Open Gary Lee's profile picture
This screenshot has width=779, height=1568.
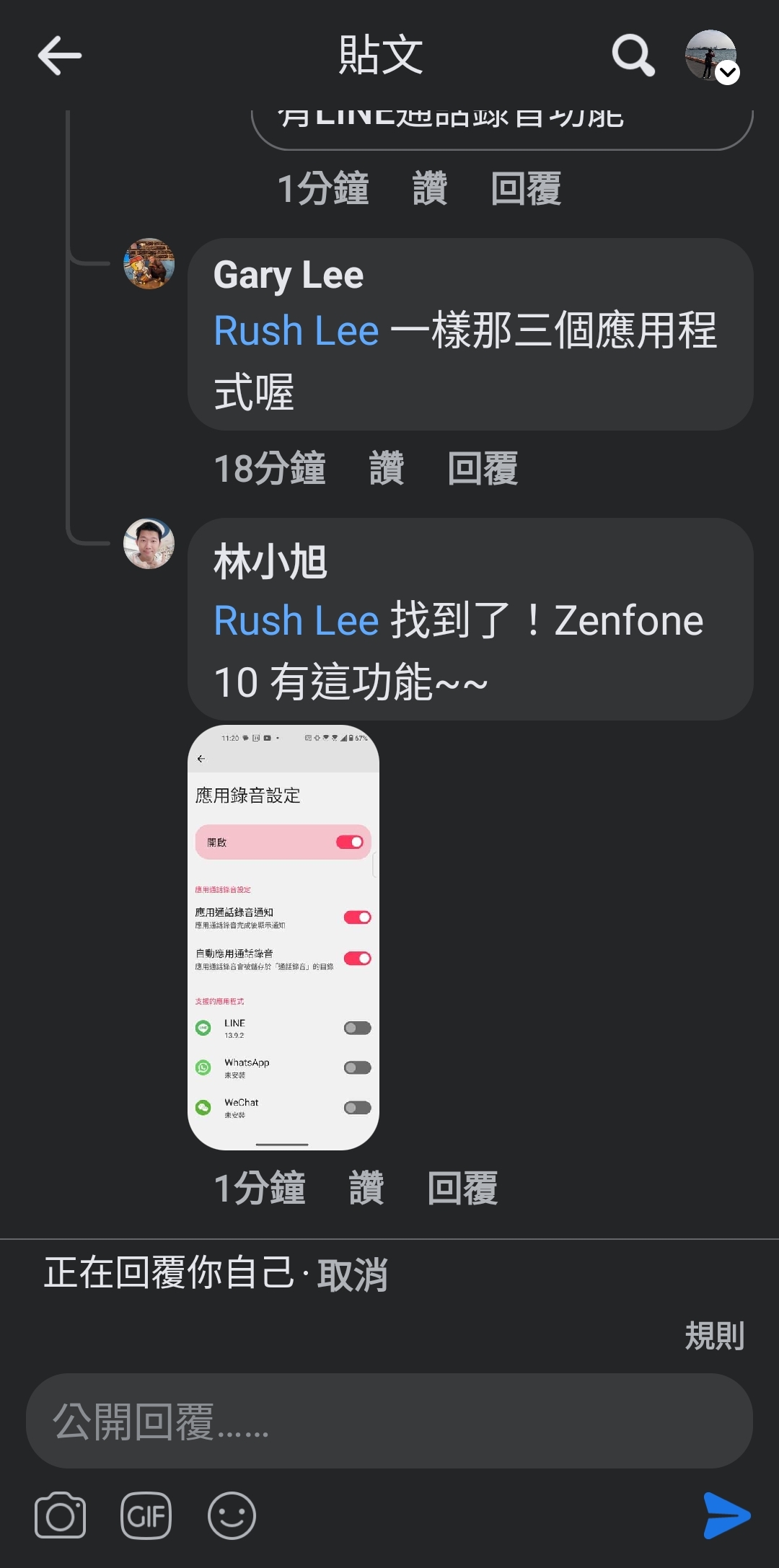[x=149, y=264]
